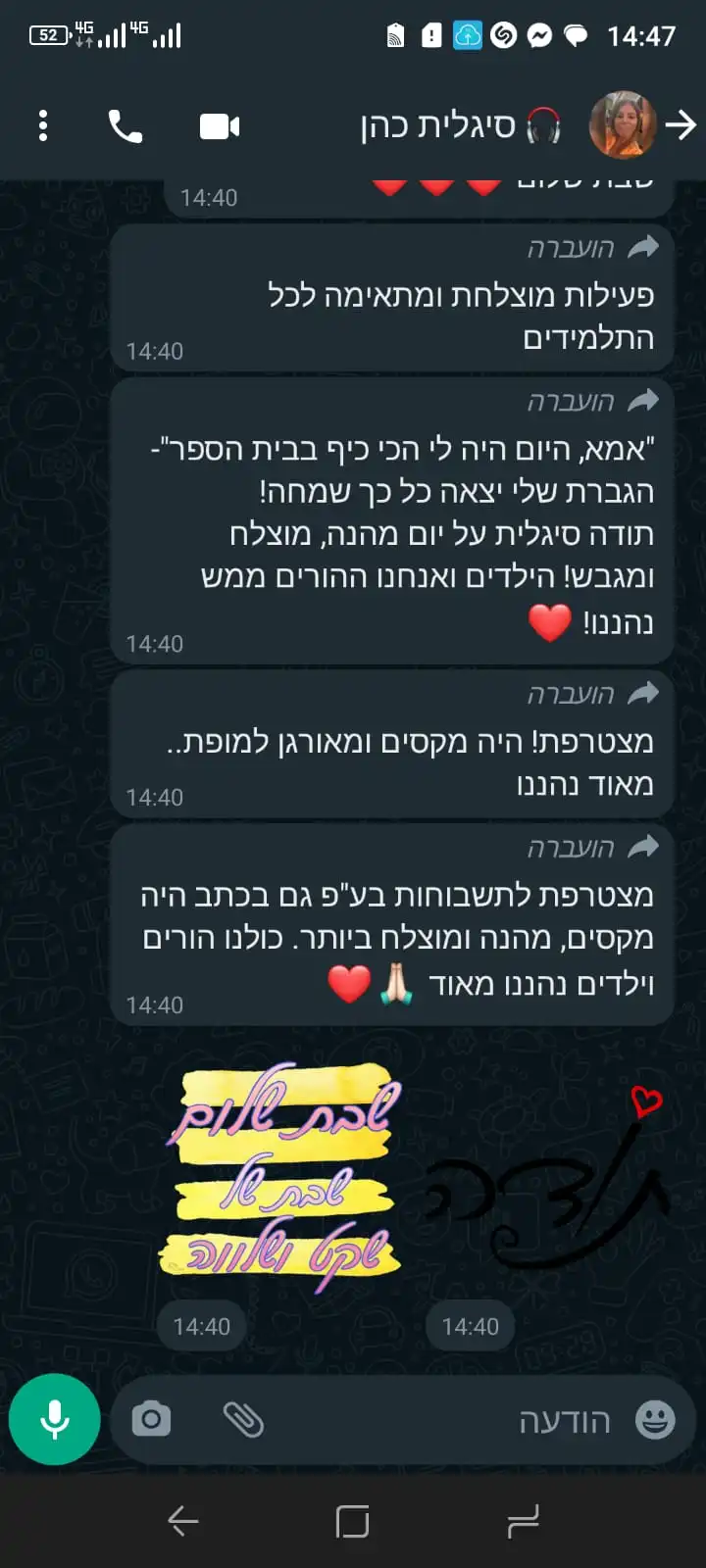Open the emoji picker
The height and width of the screenshot is (1568, 706).
pos(655,1419)
